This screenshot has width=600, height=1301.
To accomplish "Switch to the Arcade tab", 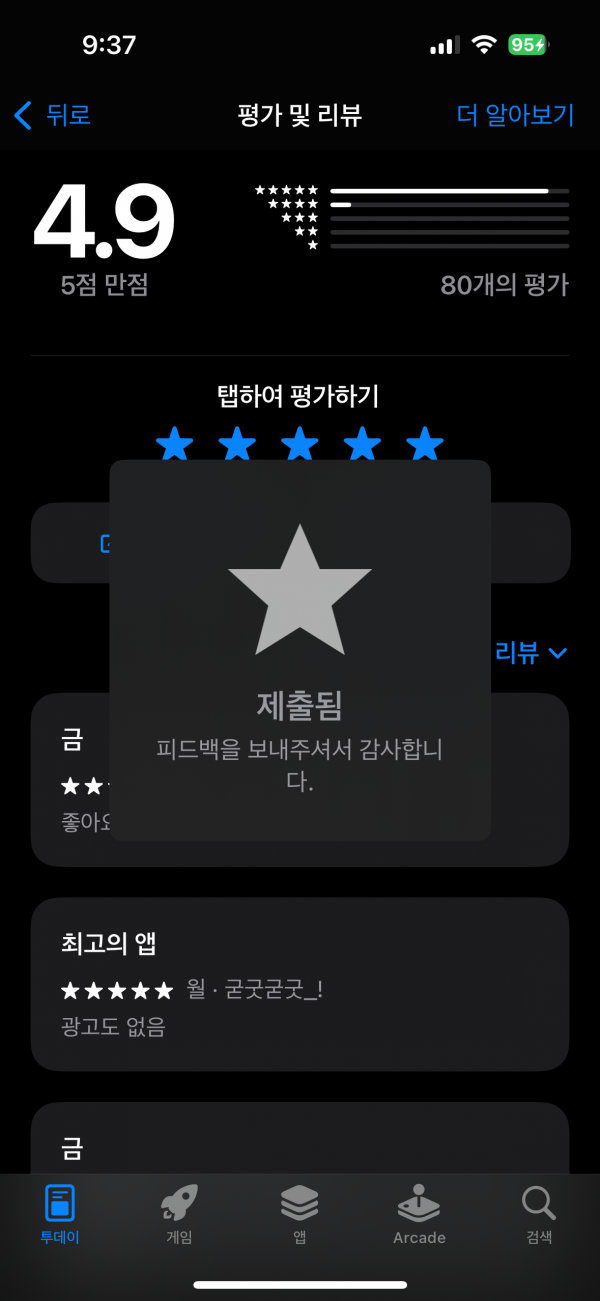I will [419, 1215].
